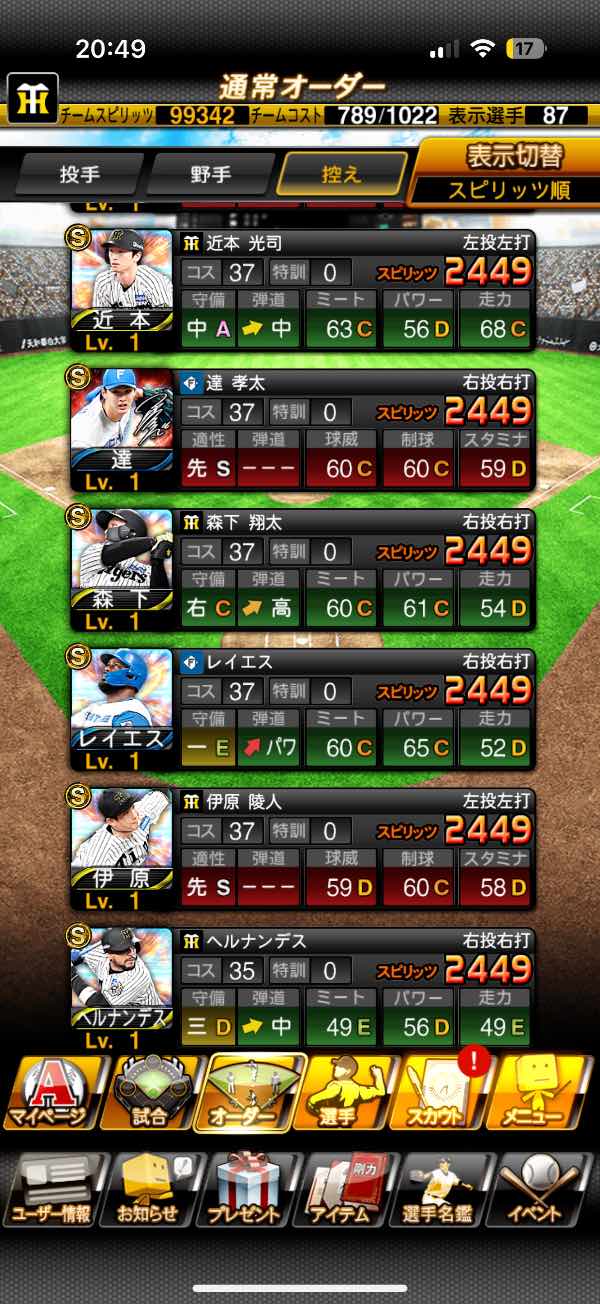Screen dimensions: 600x1304
Task: Open the メニュー section
Action: (x=544, y=1093)
